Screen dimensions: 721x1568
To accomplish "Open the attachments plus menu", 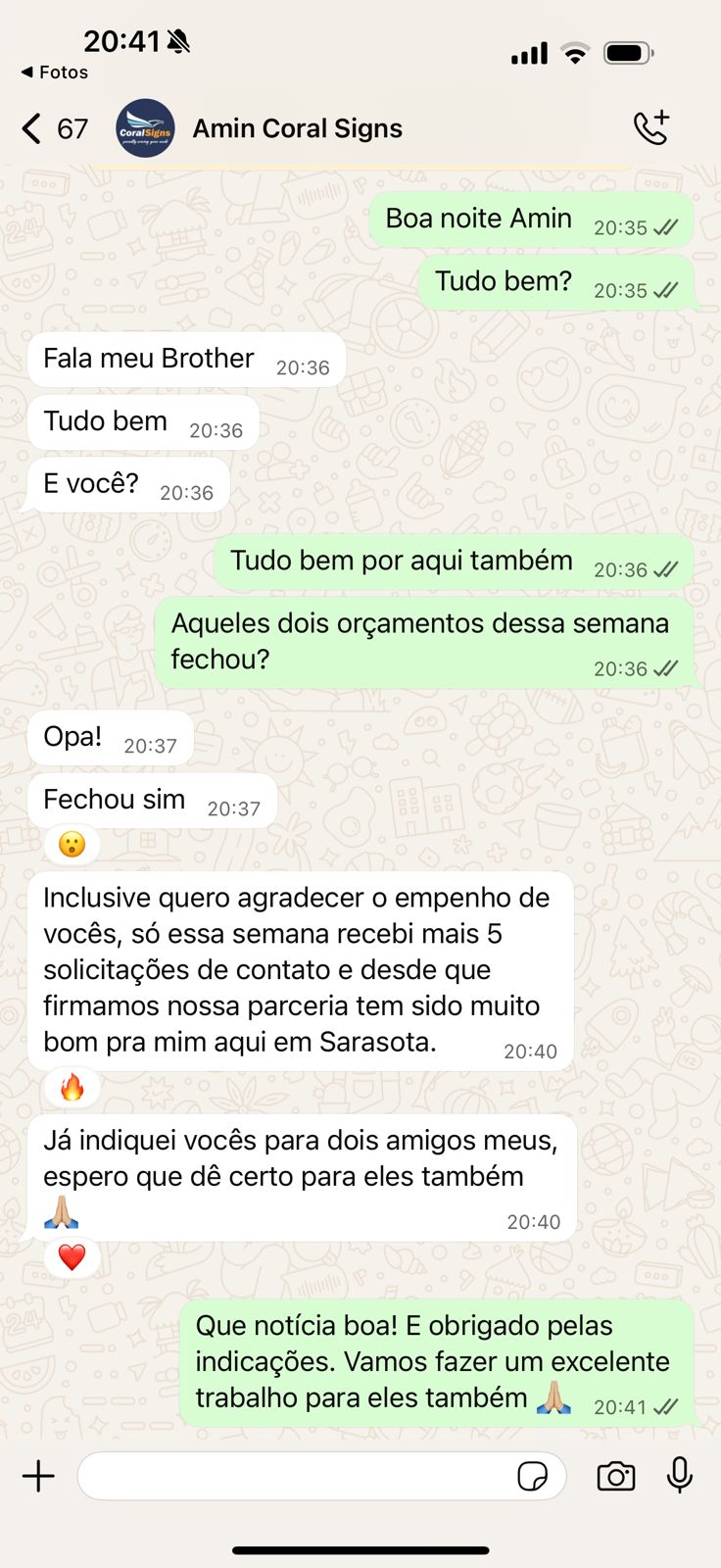I will 39,1476.
